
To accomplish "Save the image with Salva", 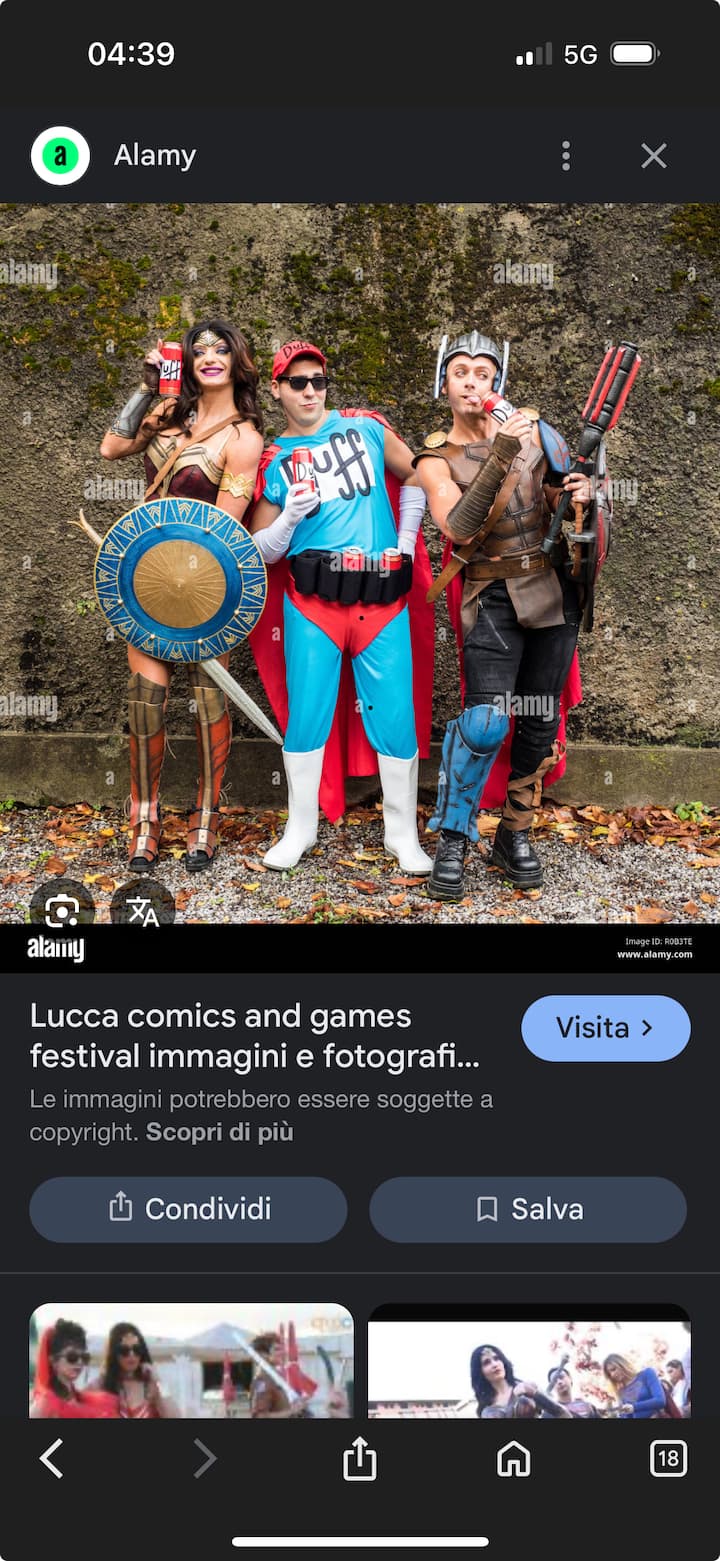I will [x=528, y=1209].
